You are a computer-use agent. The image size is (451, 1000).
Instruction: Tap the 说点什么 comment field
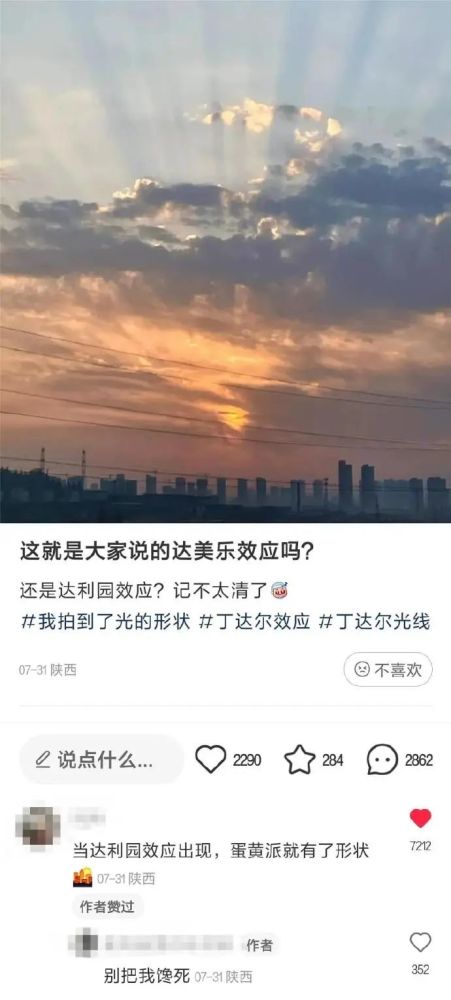101,760
